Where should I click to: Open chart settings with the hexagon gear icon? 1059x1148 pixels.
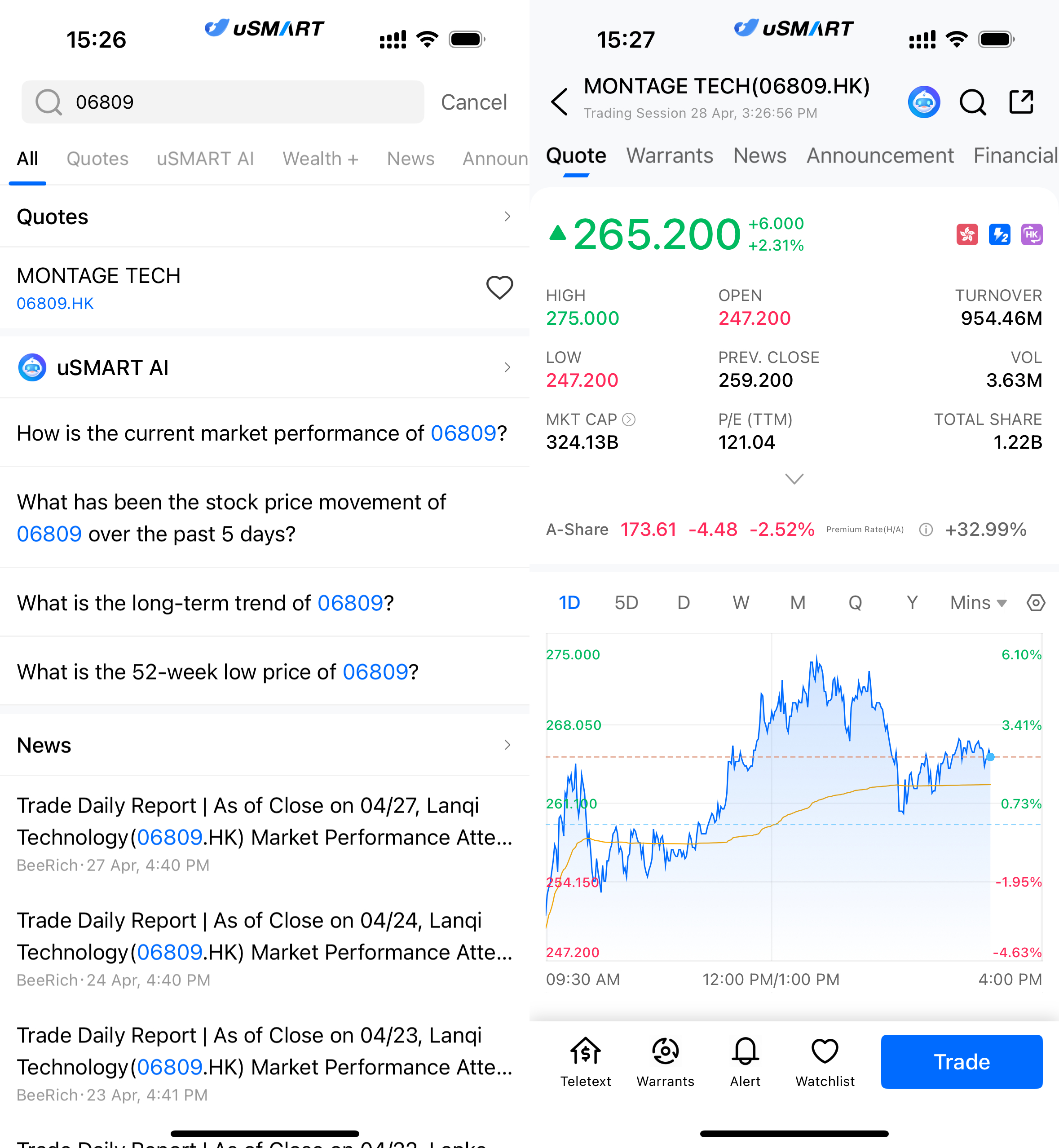1036,603
